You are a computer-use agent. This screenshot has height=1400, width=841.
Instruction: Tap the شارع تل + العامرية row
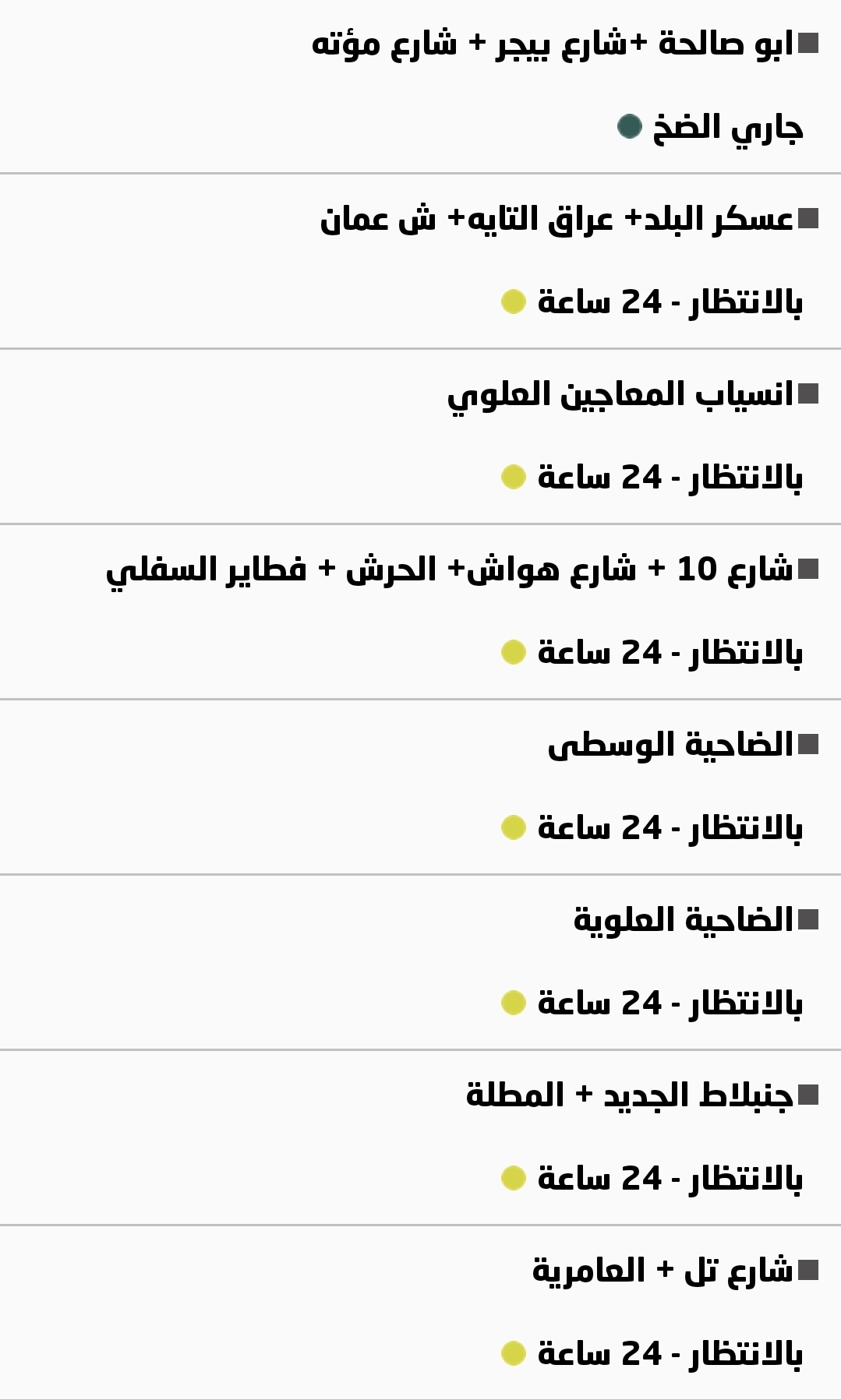pyautogui.click(x=662, y=1271)
